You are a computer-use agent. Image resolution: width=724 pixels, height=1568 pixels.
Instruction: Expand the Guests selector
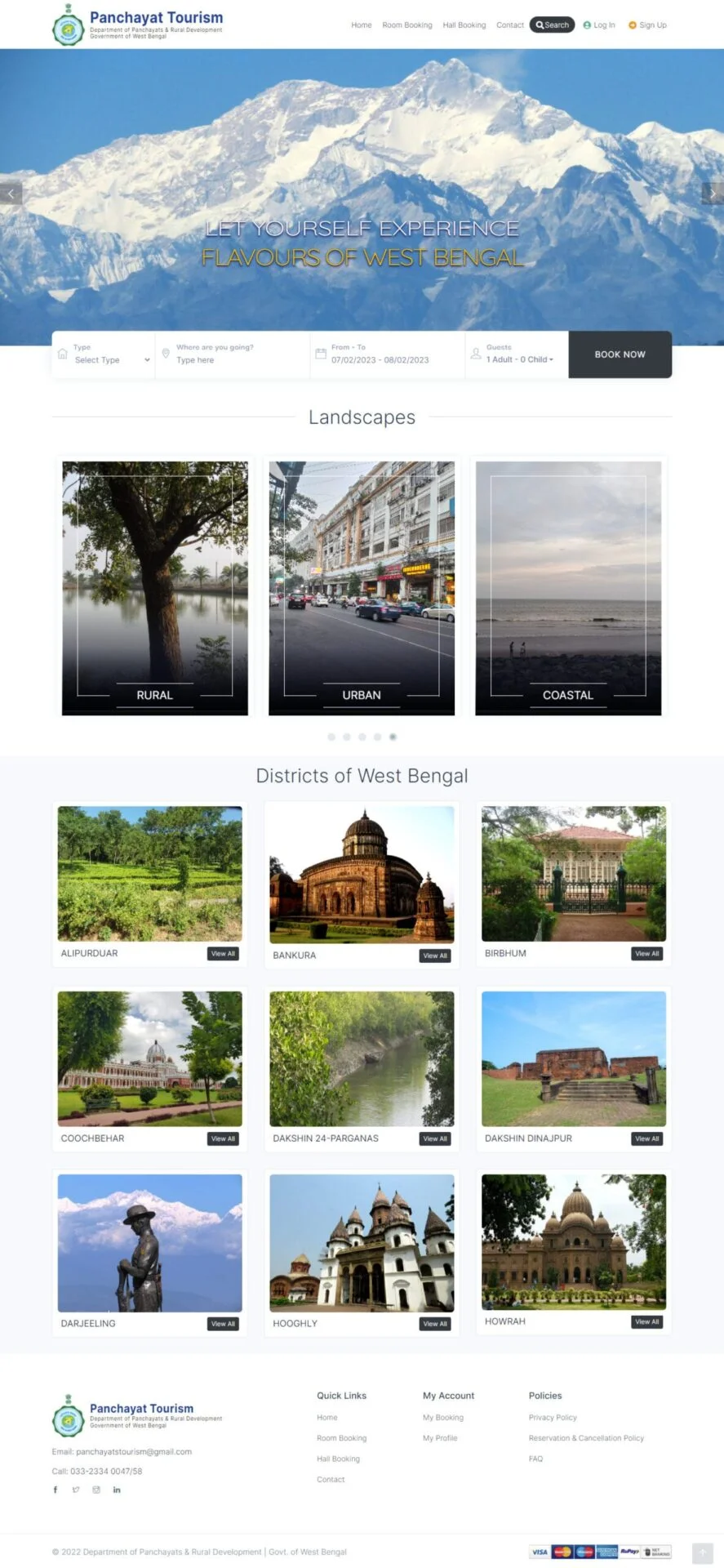[520, 359]
